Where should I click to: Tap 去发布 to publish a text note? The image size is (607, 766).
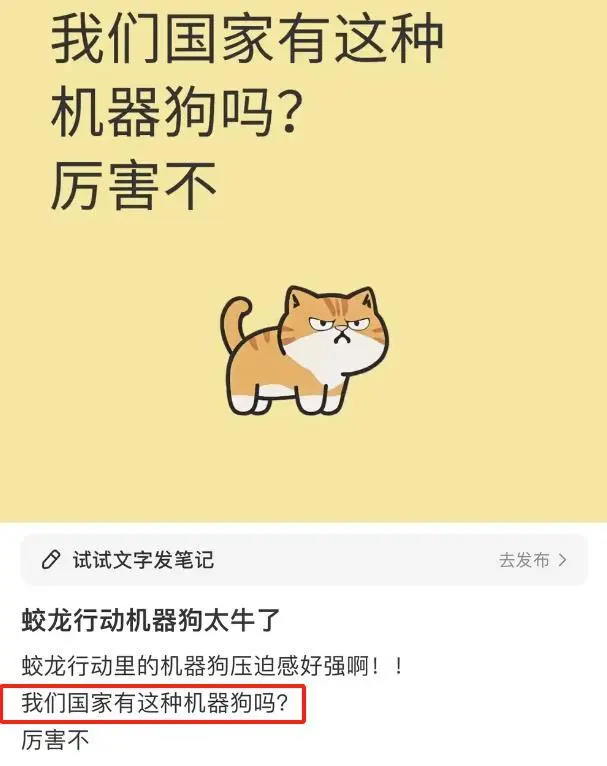tap(532, 560)
